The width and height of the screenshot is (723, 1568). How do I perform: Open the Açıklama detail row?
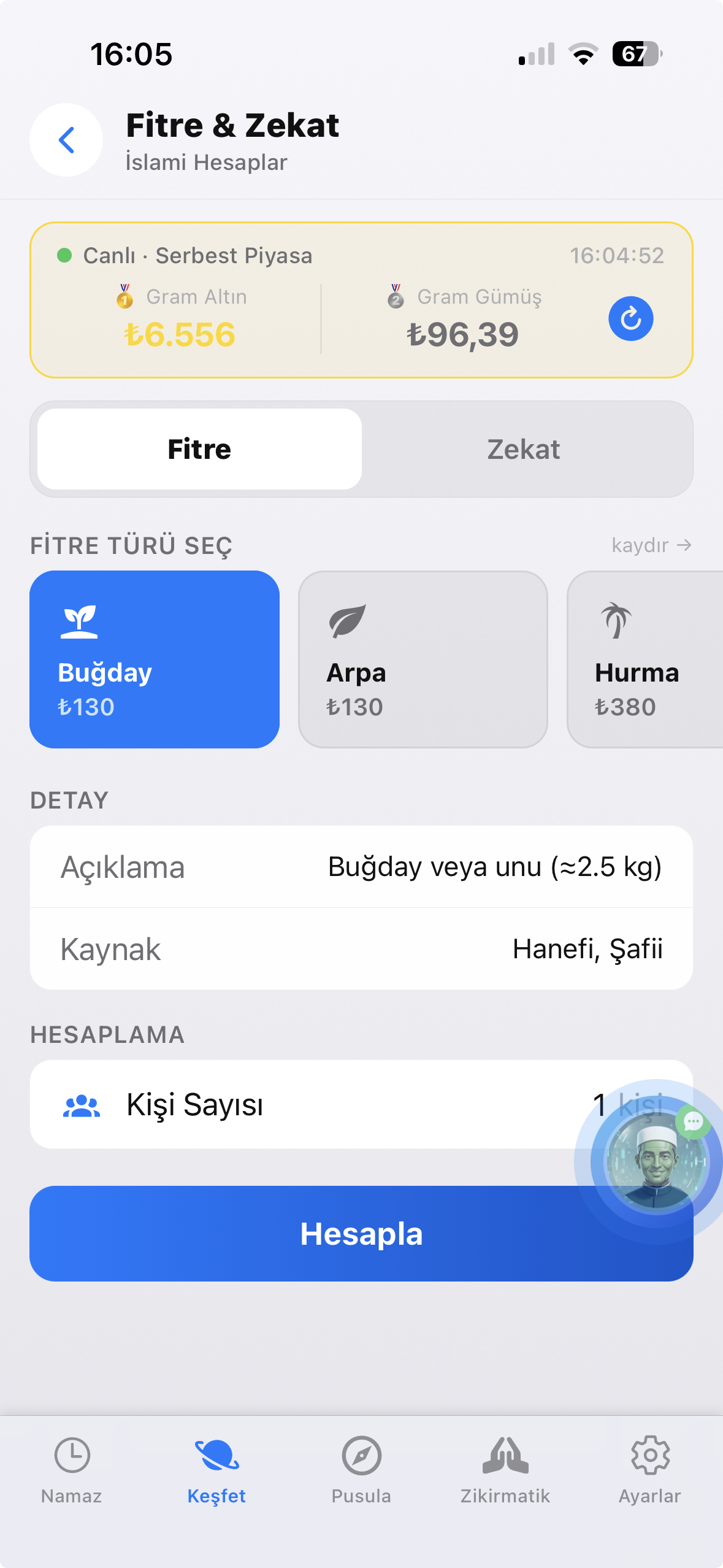click(x=361, y=867)
